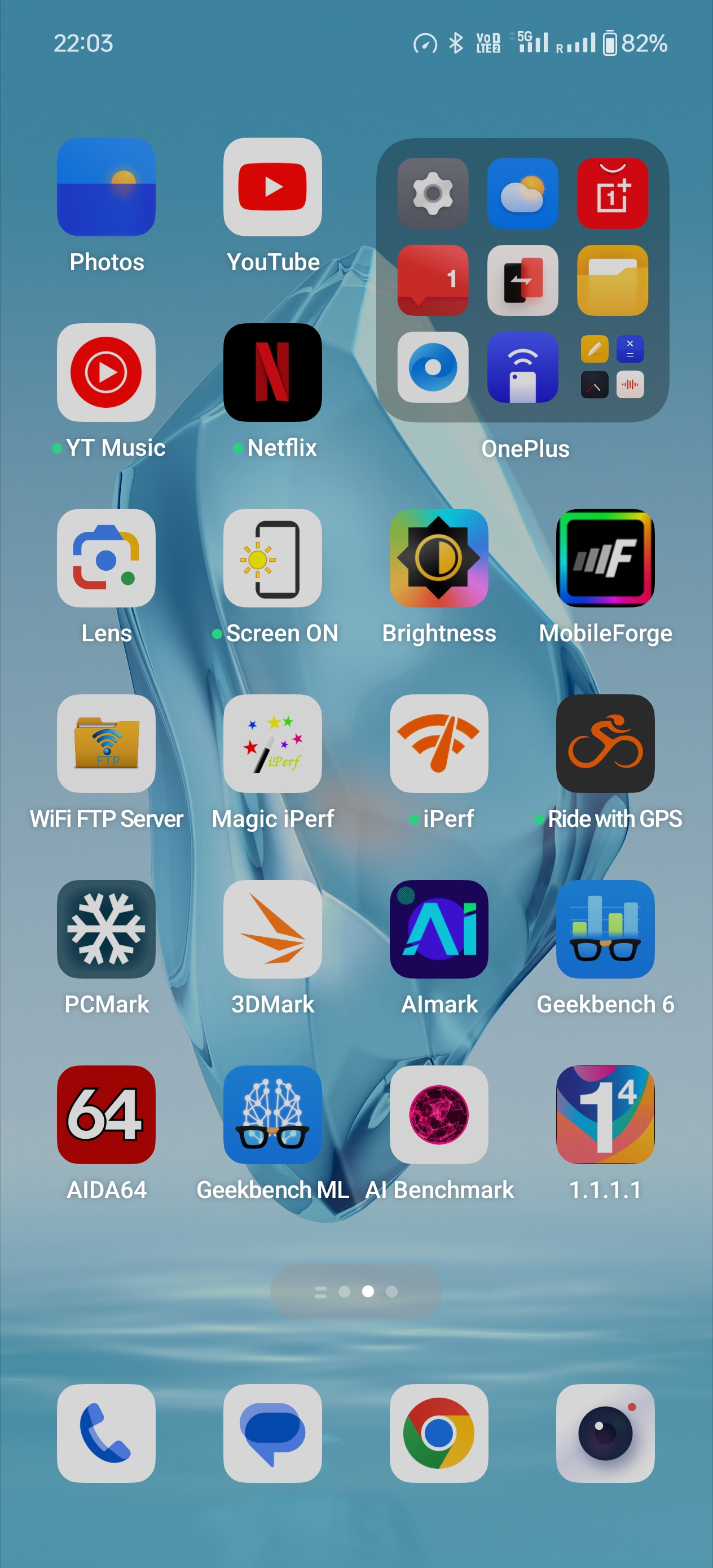The width and height of the screenshot is (713, 1568).
Task: Launch Chrome browser from the dock
Action: (439, 1433)
